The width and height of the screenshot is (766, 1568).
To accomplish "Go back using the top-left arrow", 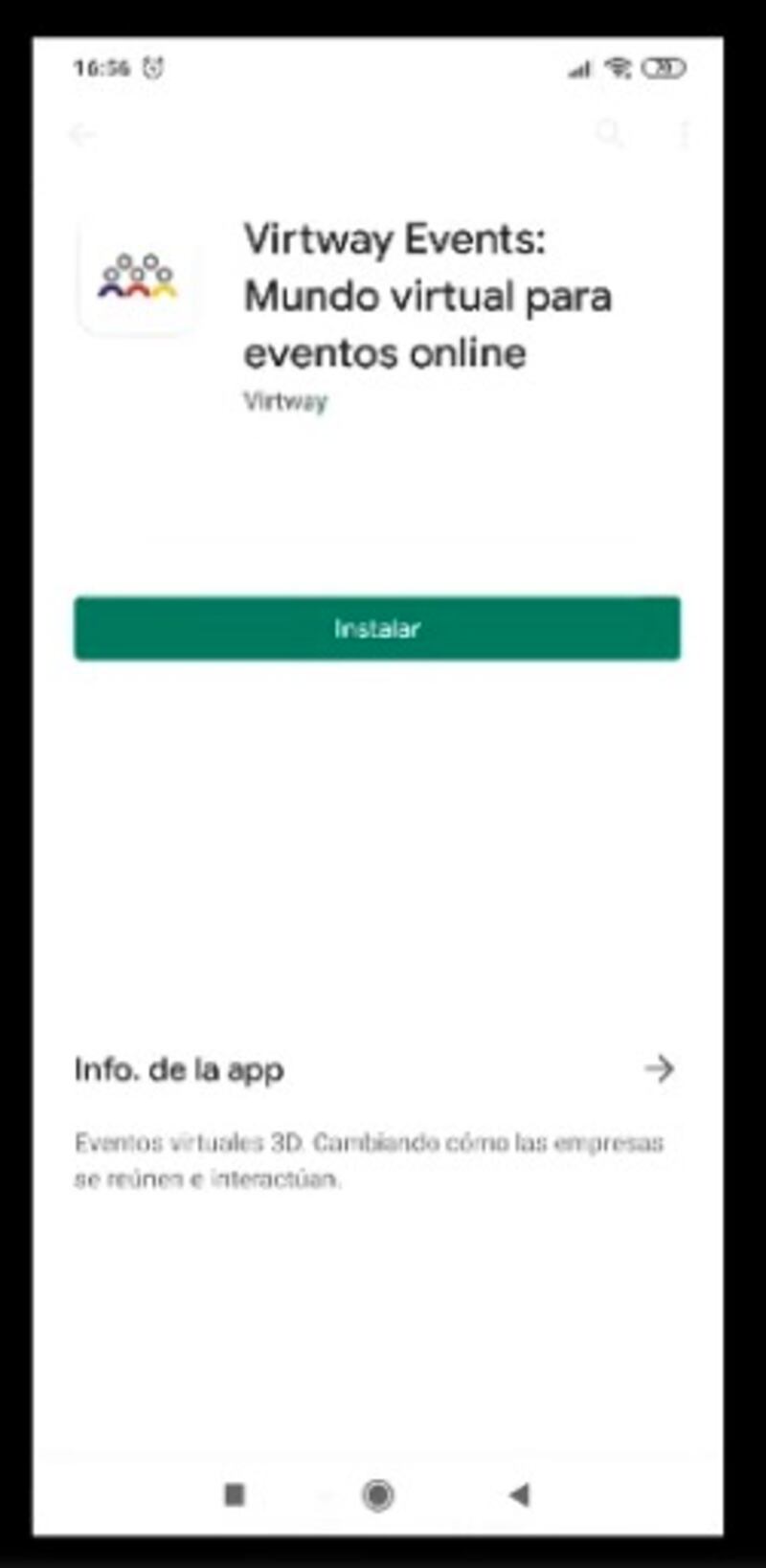I will click(82, 135).
